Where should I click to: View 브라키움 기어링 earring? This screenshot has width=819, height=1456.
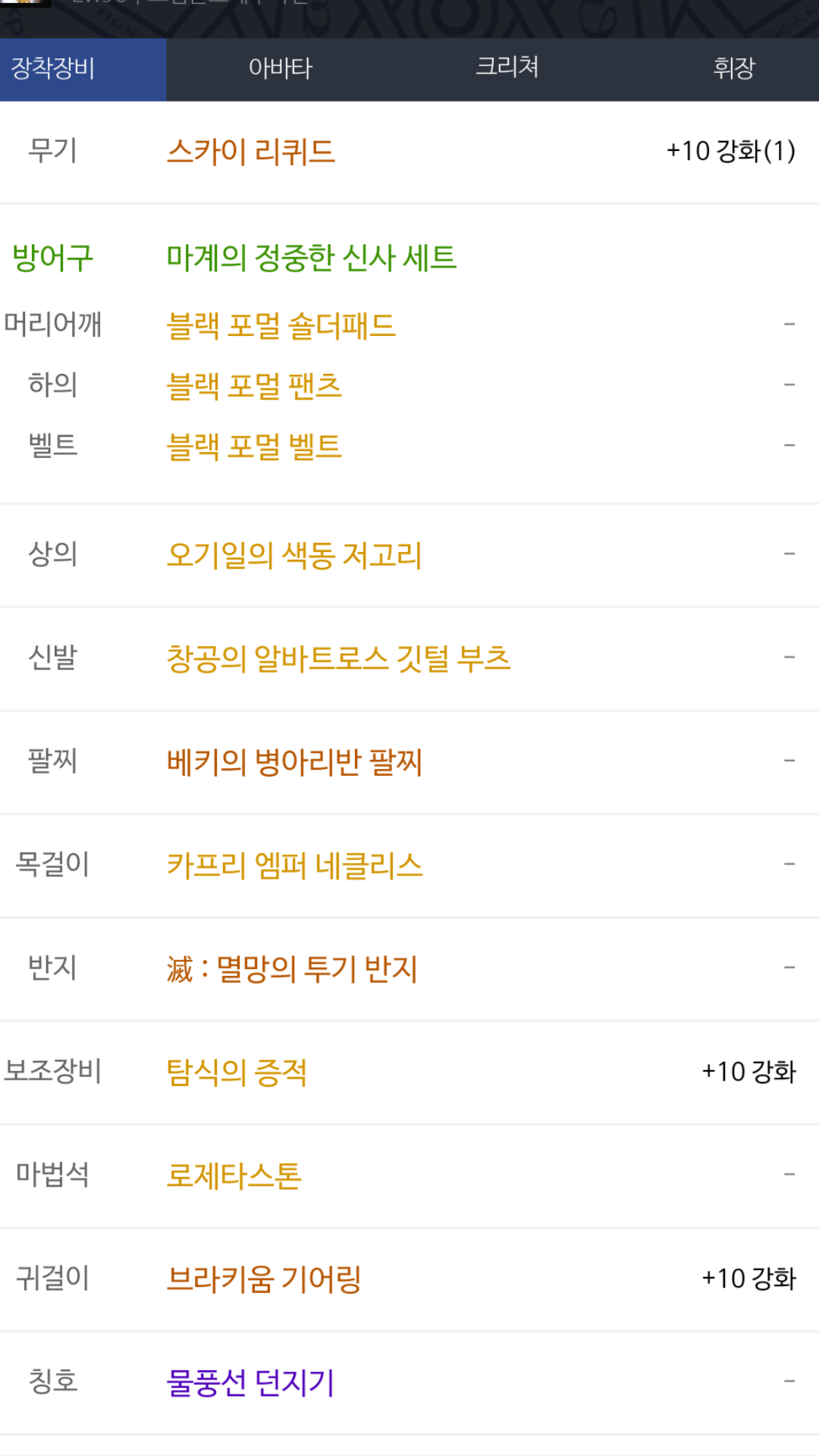pyautogui.click(x=264, y=1279)
